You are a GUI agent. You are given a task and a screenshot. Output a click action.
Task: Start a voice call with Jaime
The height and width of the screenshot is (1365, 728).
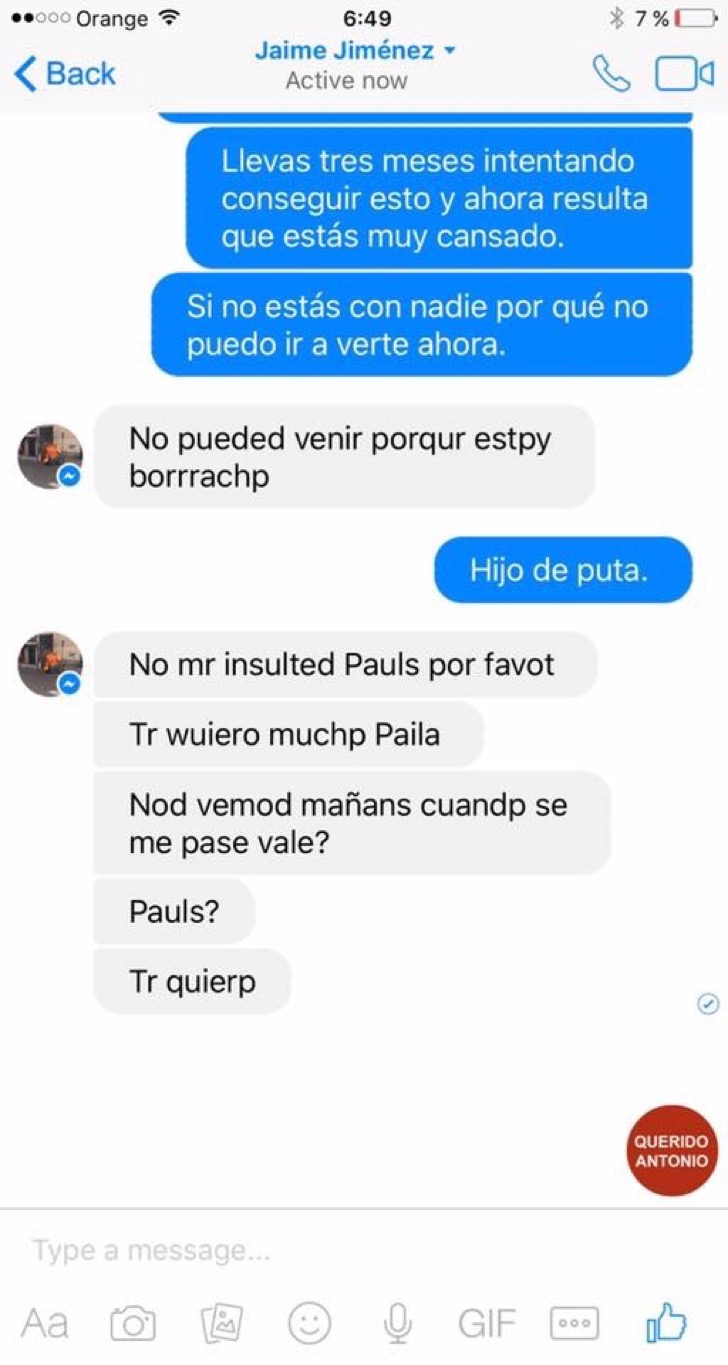pyautogui.click(x=611, y=74)
